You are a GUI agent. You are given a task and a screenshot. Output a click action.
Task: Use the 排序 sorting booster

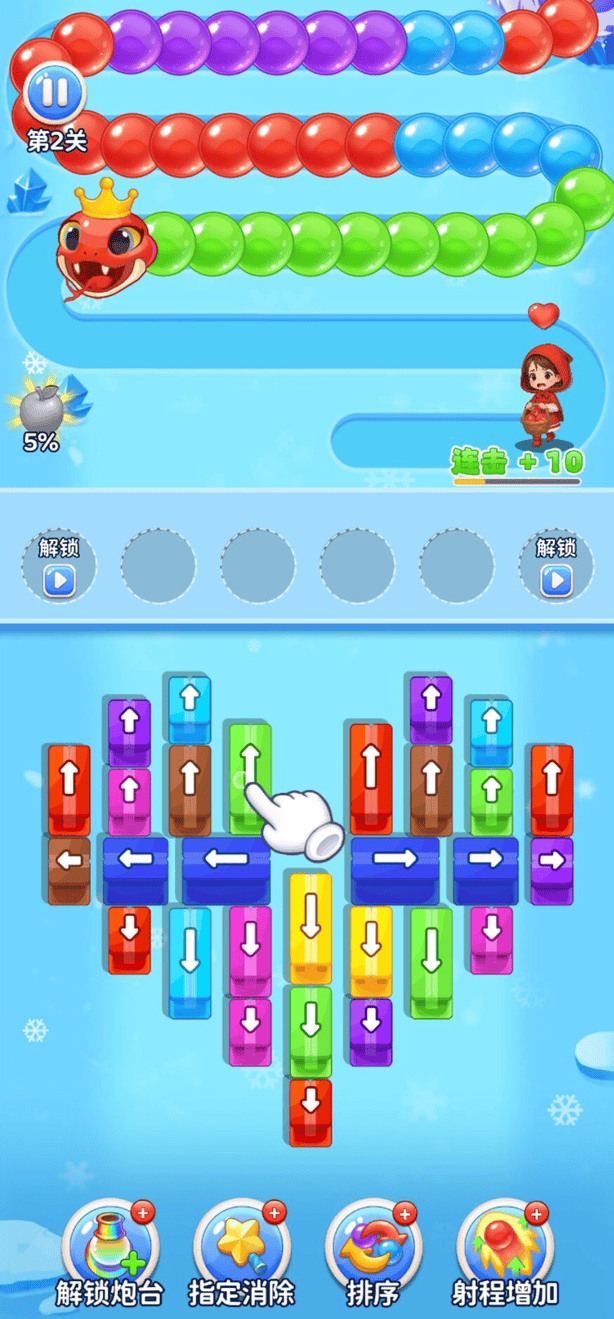(x=372, y=1246)
